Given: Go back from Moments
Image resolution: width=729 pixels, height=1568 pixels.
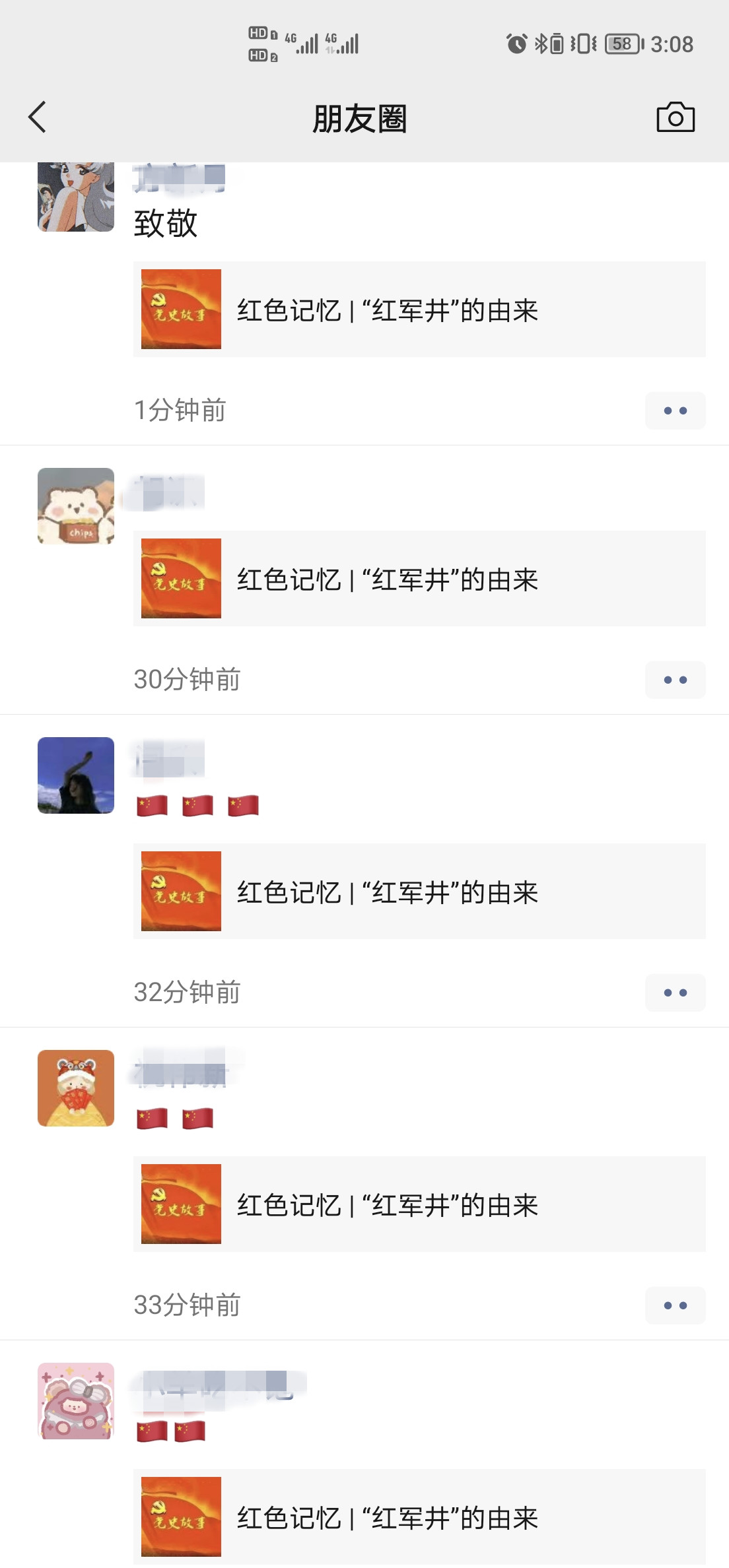Looking at the screenshot, I should pyautogui.click(x=38, y=117).
